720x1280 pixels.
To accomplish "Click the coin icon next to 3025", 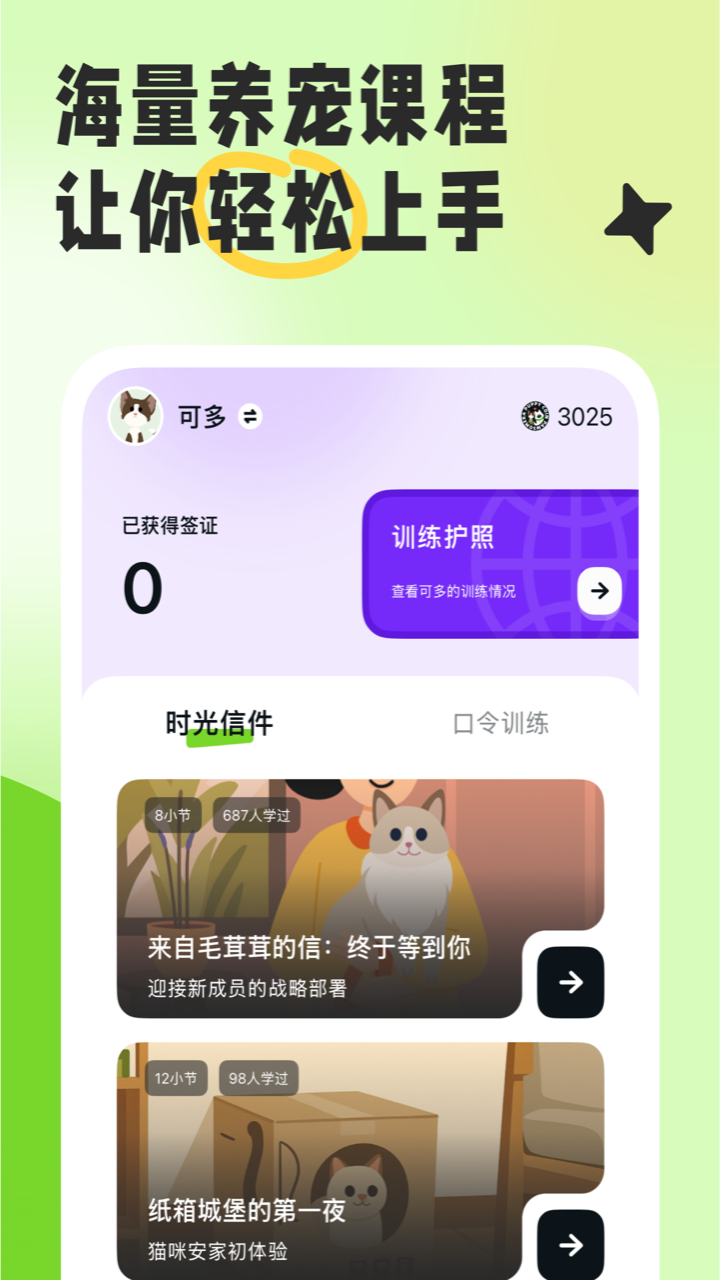I will click(537, 417).
